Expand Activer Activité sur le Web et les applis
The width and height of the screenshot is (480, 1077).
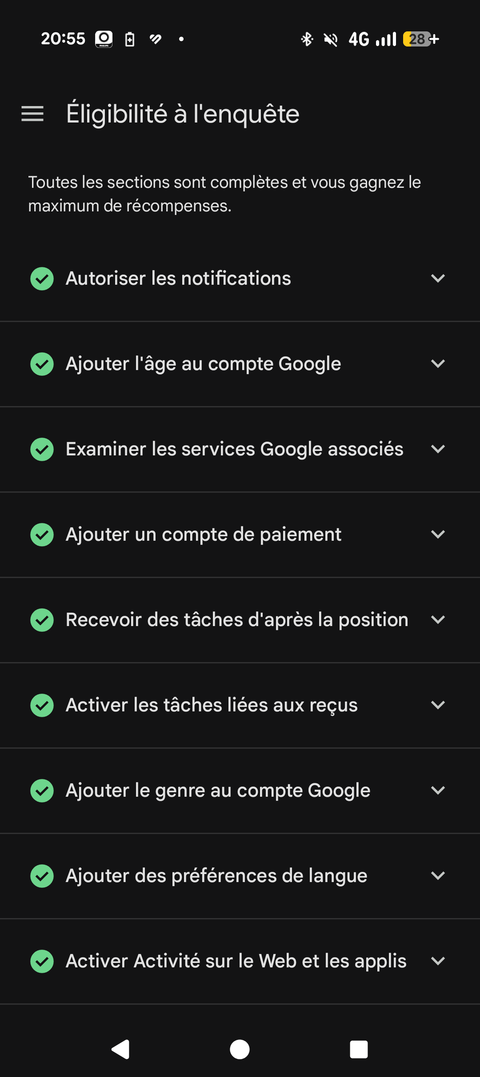click(x=240, y=961)
